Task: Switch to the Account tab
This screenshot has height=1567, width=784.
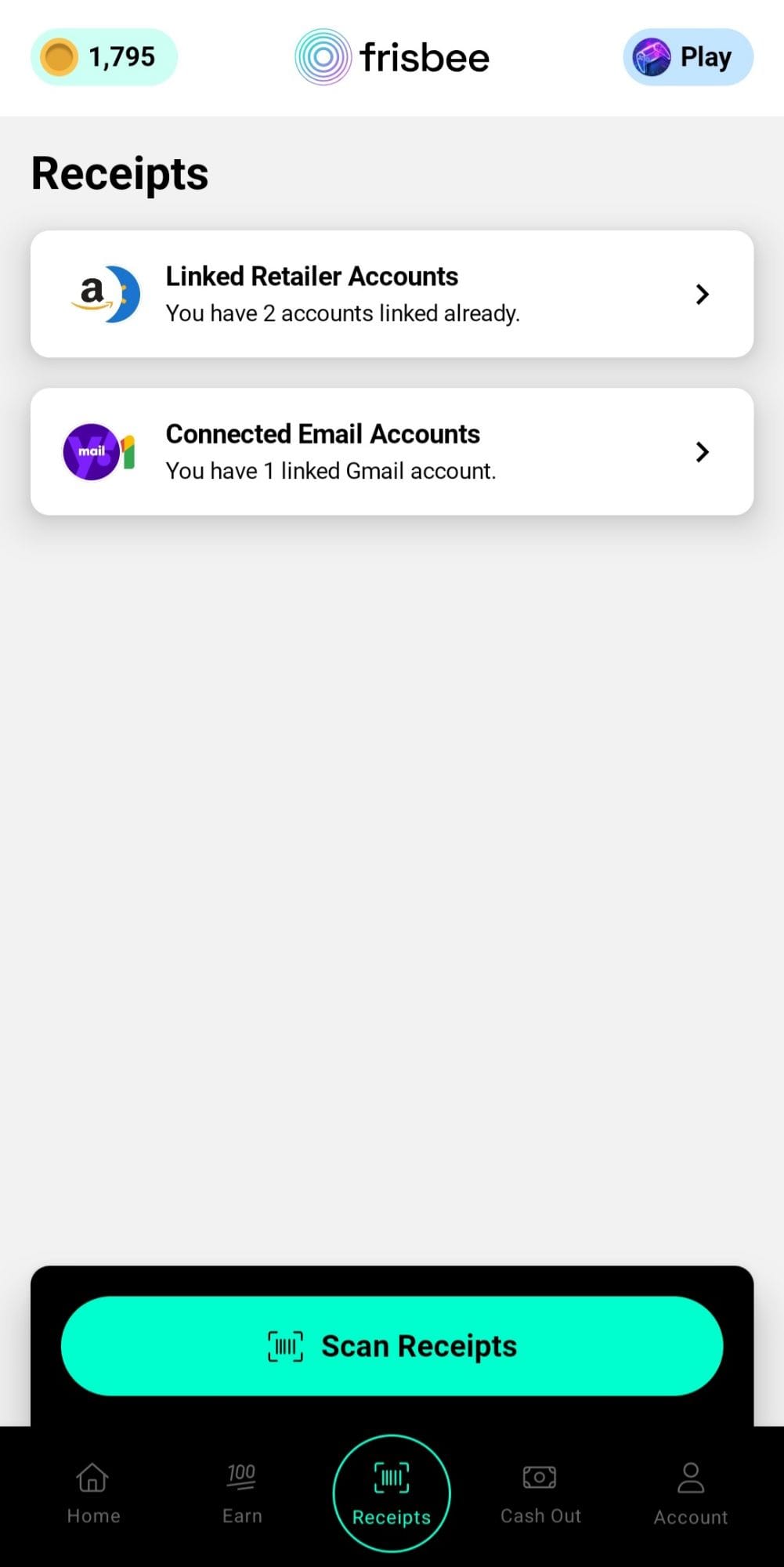Action: 691,1493
